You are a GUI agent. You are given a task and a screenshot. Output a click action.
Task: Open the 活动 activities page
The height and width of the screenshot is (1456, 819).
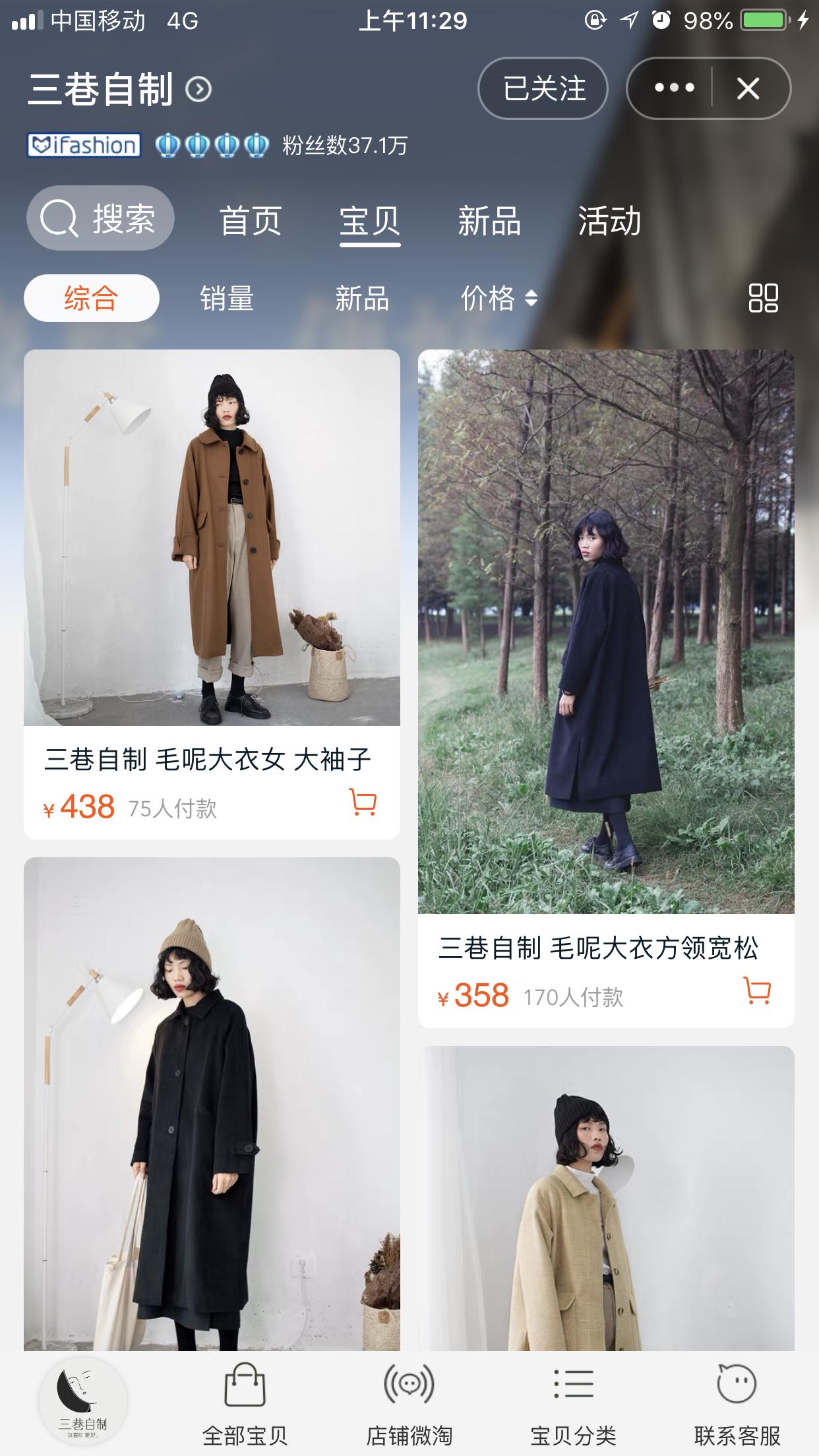[x=608, y=222]
